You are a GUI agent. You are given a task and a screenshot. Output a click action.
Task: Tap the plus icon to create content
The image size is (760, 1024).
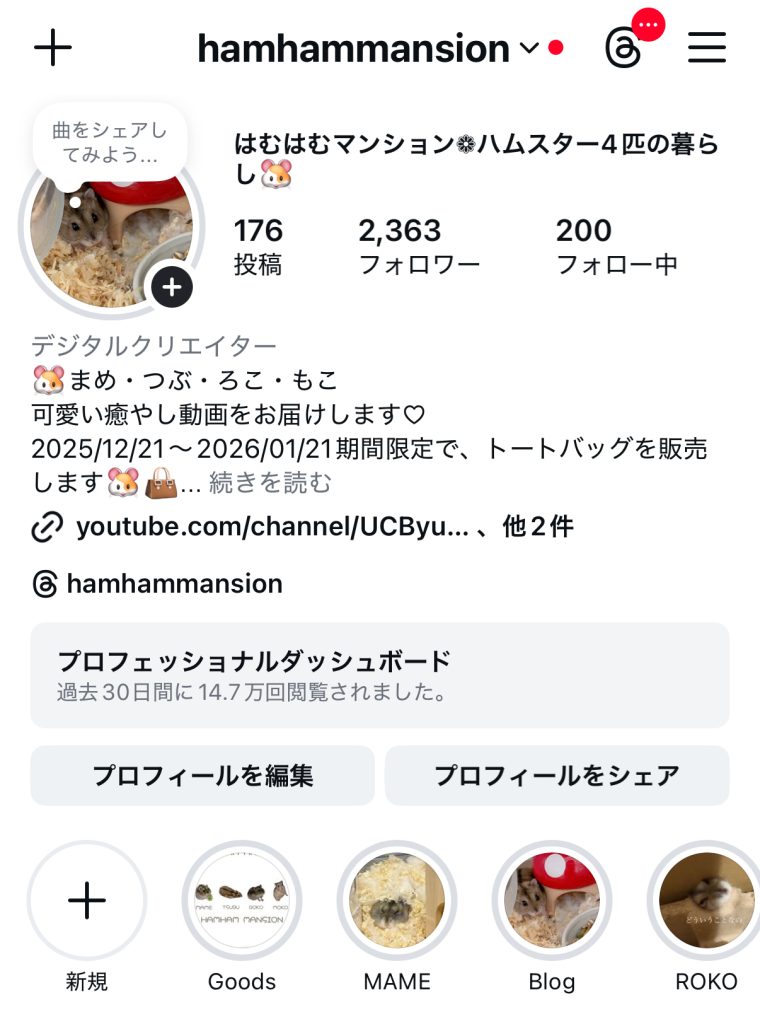click(53, 48)
